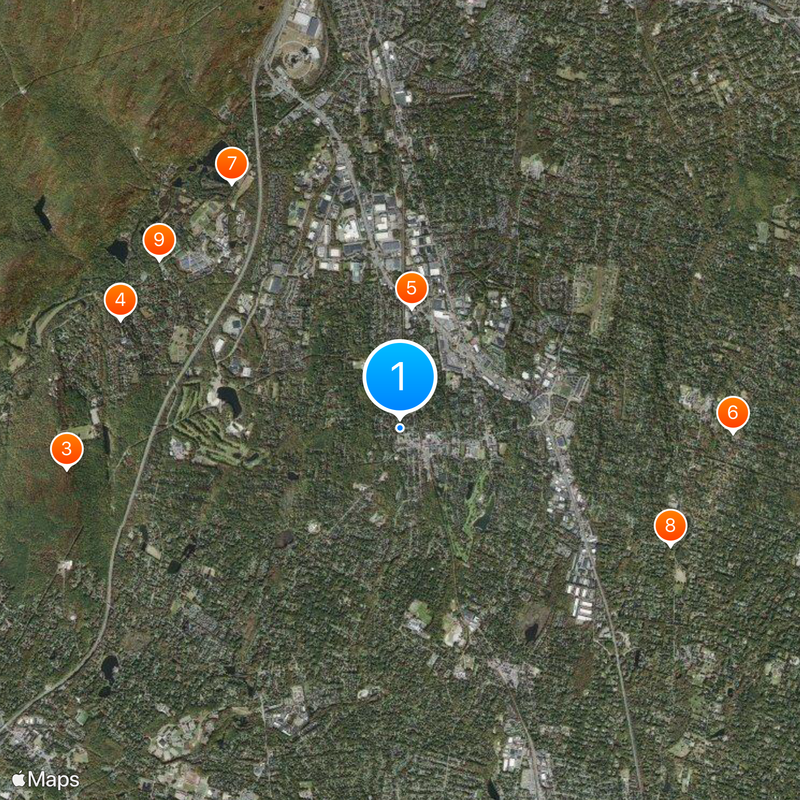800x800 pixels.
Task: Select the orange pin numbered 9
Action: click(x=159, y=240)
